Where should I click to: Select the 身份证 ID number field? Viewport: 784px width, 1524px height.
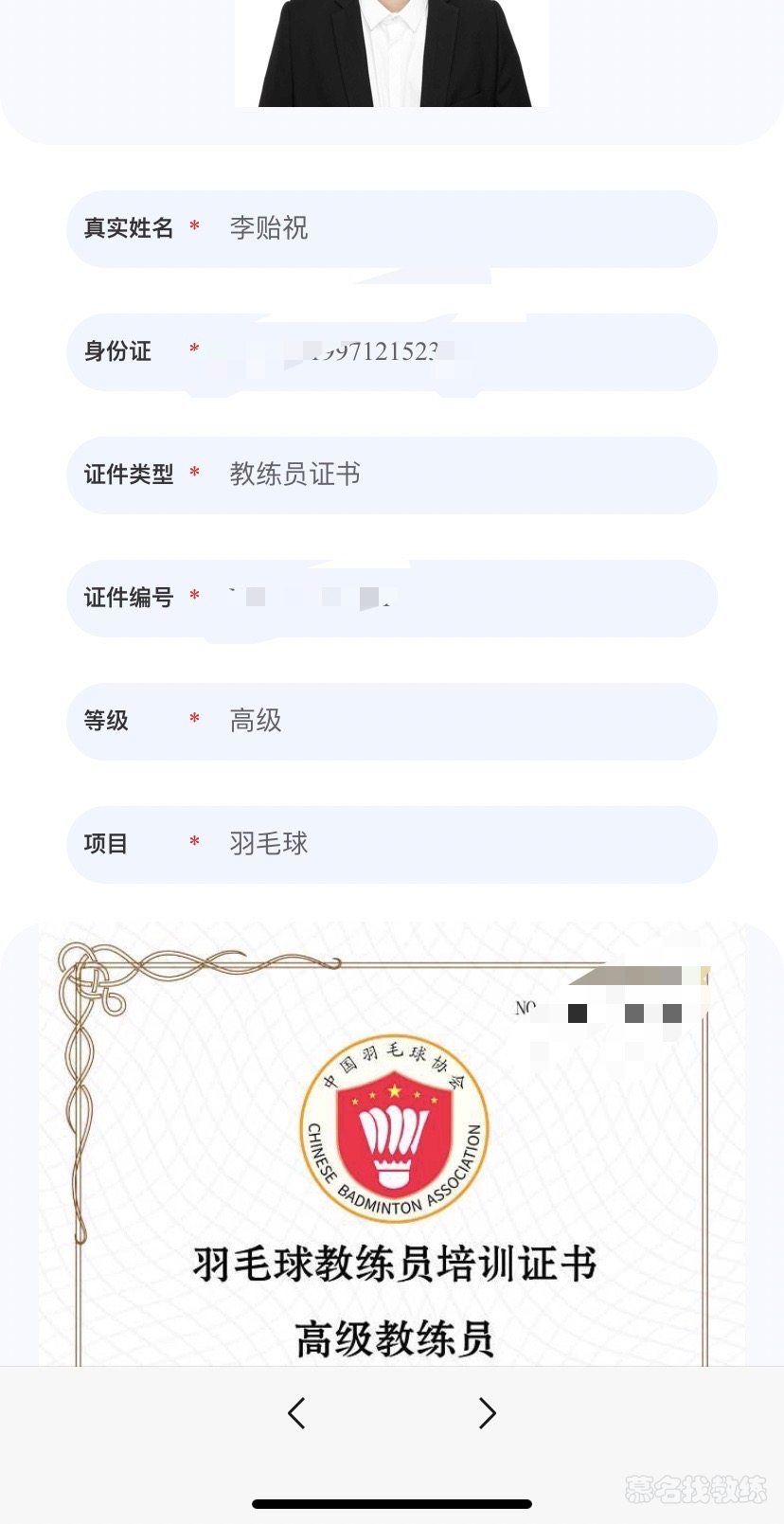454,352
